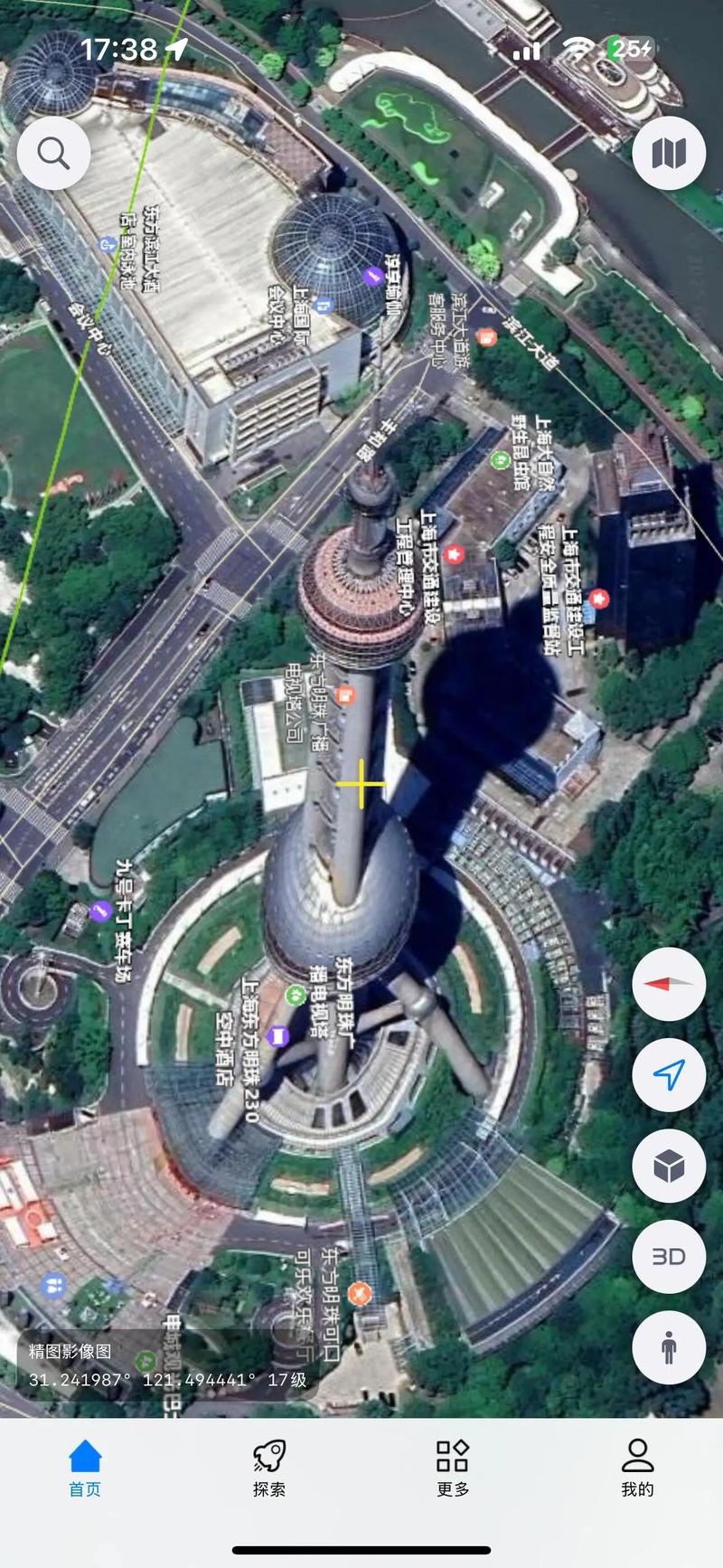Switch to 3D view mode
Image resolution: width=723 pixels, height=1568 pixels.
(x=668, y=1257)
